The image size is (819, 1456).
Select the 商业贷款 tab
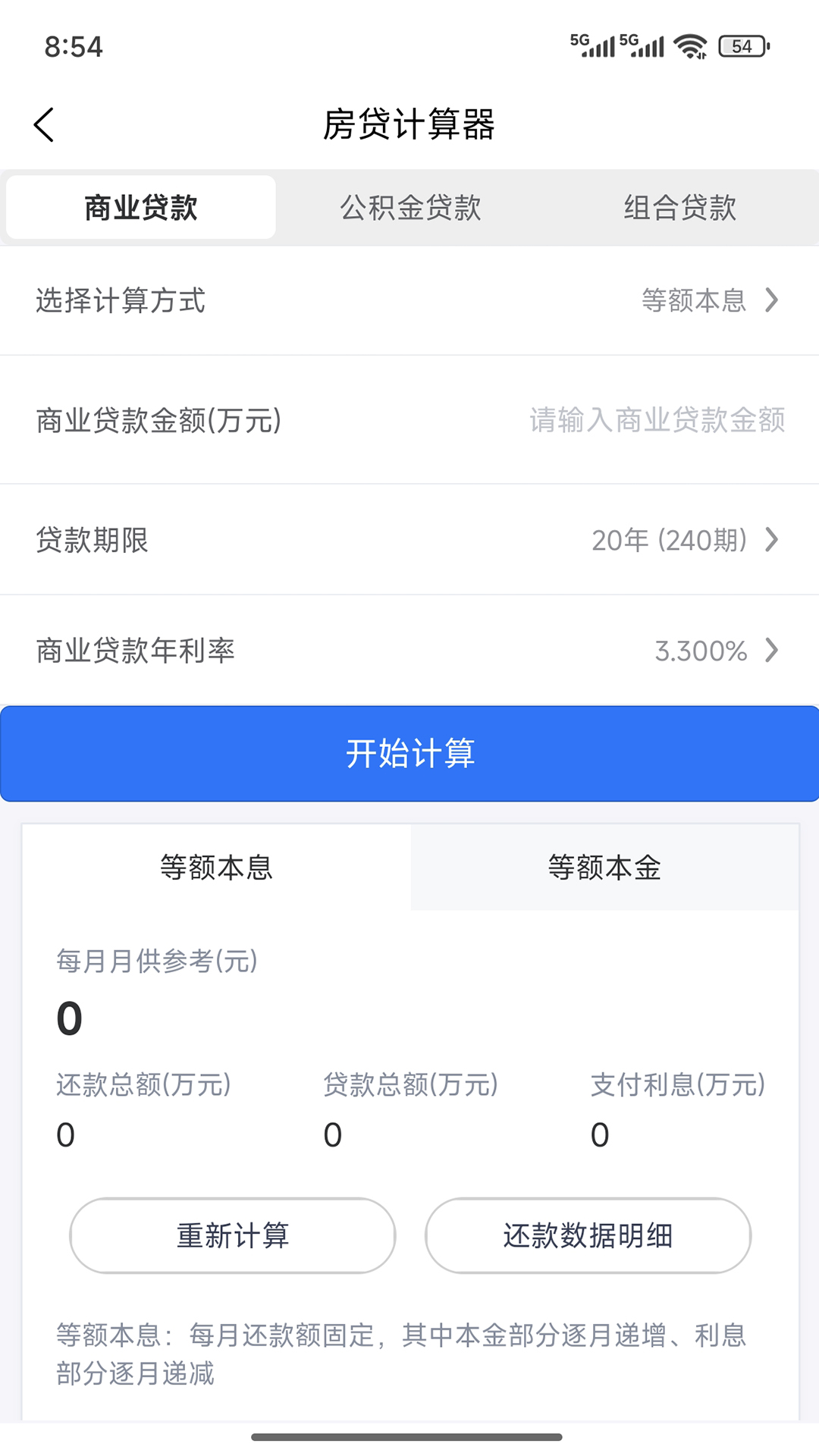(x=141, y=208)
